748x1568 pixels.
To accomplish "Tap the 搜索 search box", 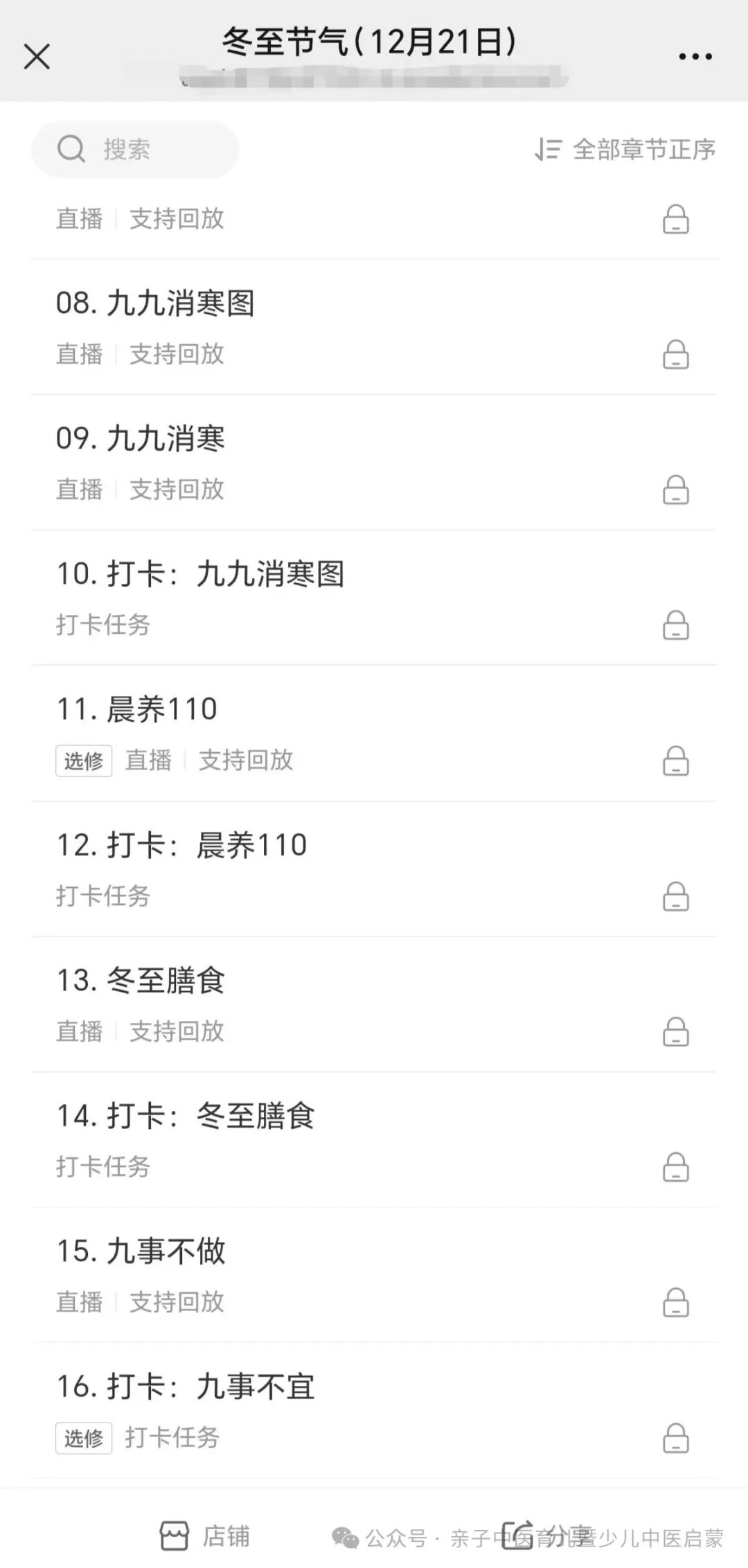I will click(x=135, y=149).
